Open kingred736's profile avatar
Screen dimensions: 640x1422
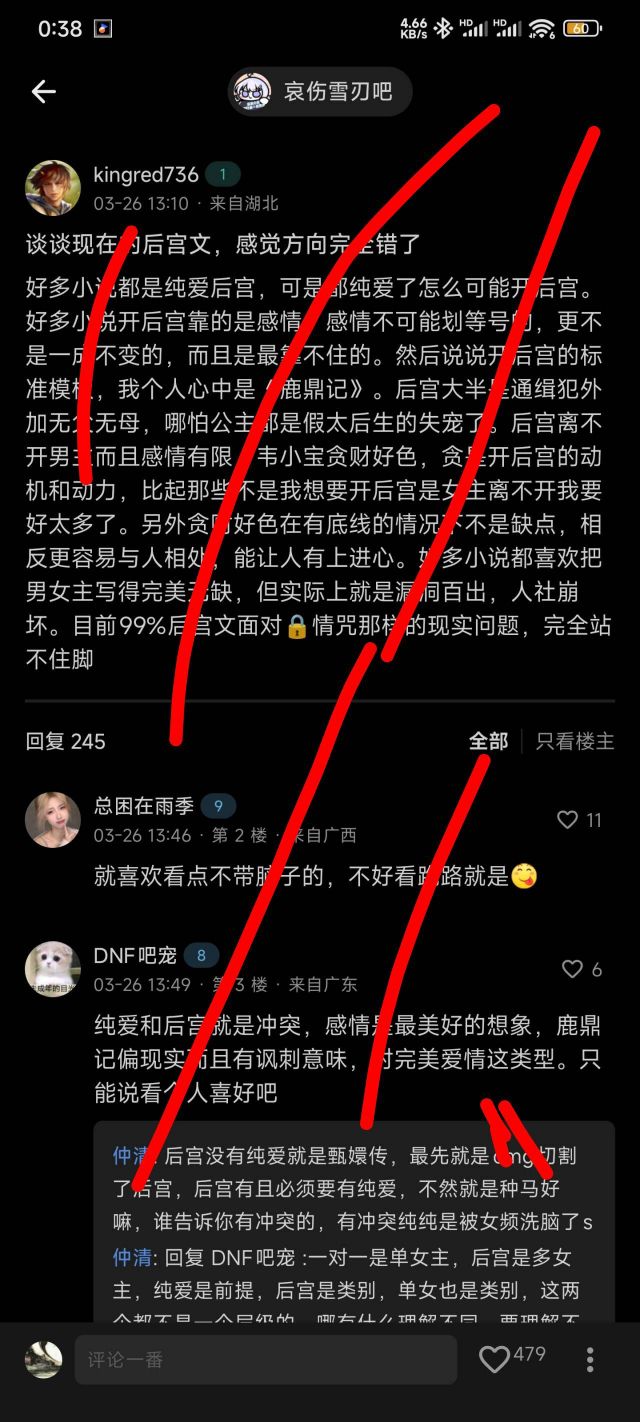point(52,187)
